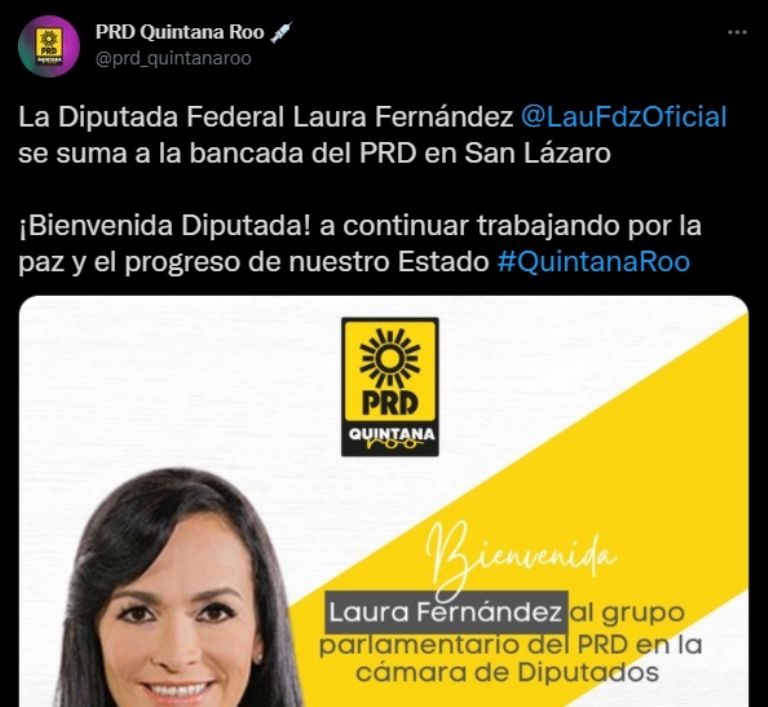The height and width of the screenshot is (707, 768).
Task: Open the @LauFdzOficial mention link
Action: tap(624, 117)
